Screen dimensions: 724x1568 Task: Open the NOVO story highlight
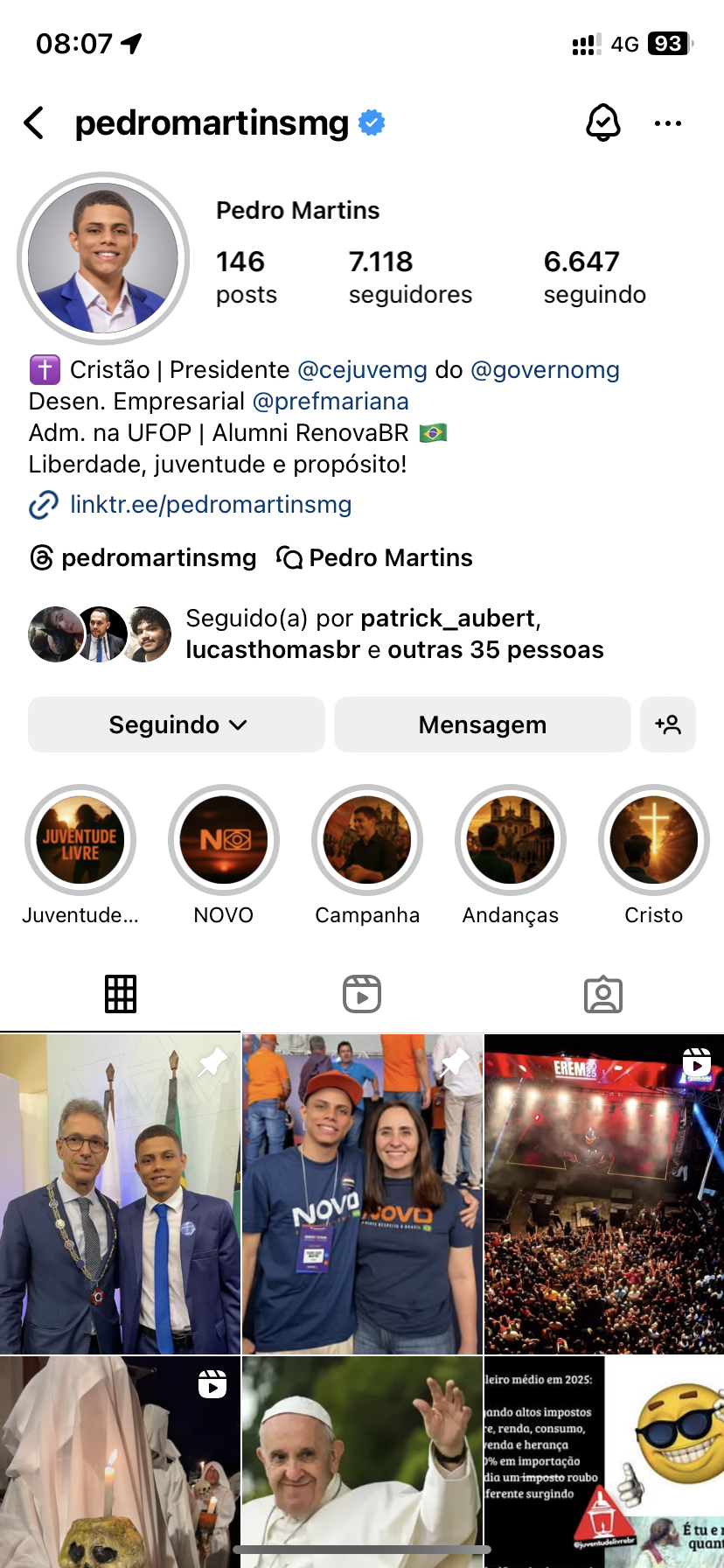[224, 841]
